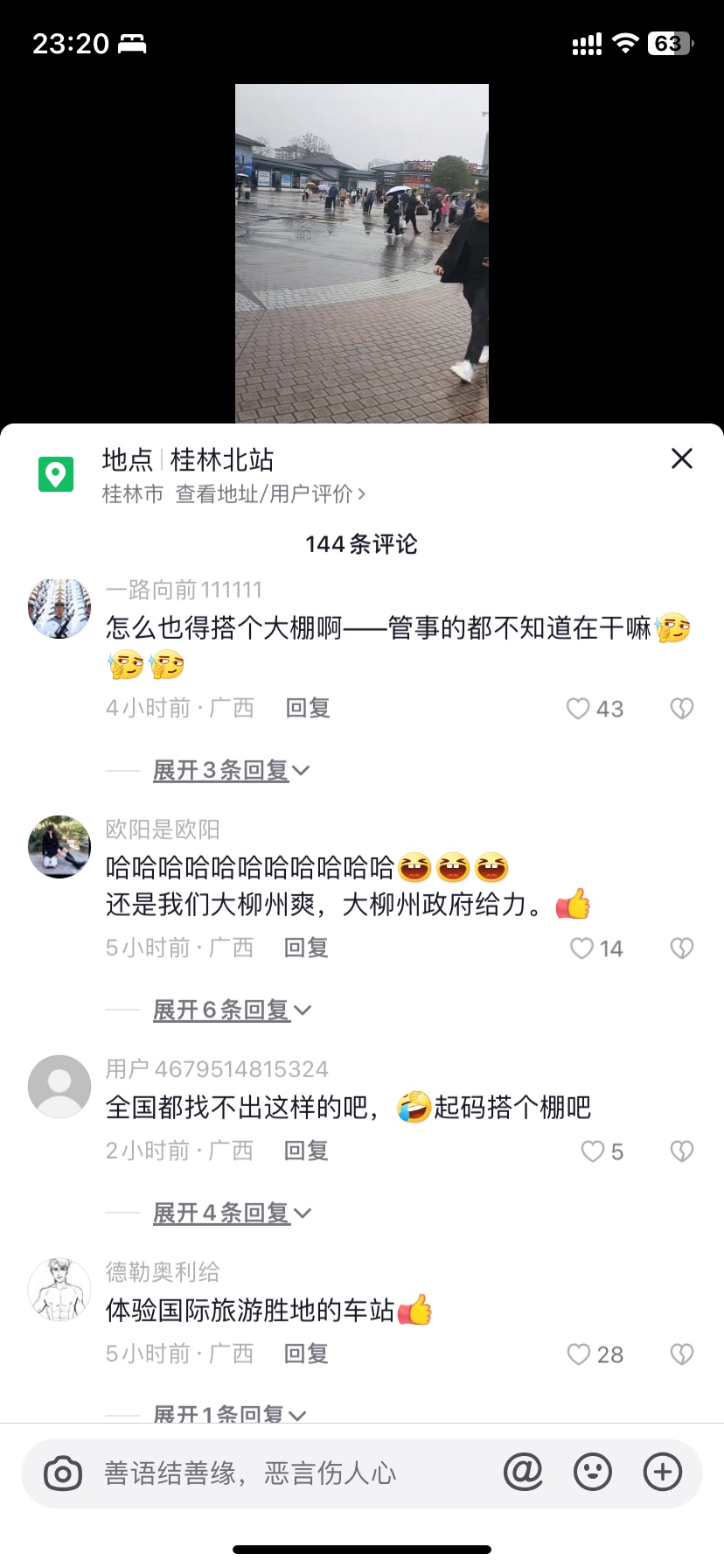Like the comment by 用户4679514815324
Viewport: 724px width, 1568px height.
[593, 1151]
